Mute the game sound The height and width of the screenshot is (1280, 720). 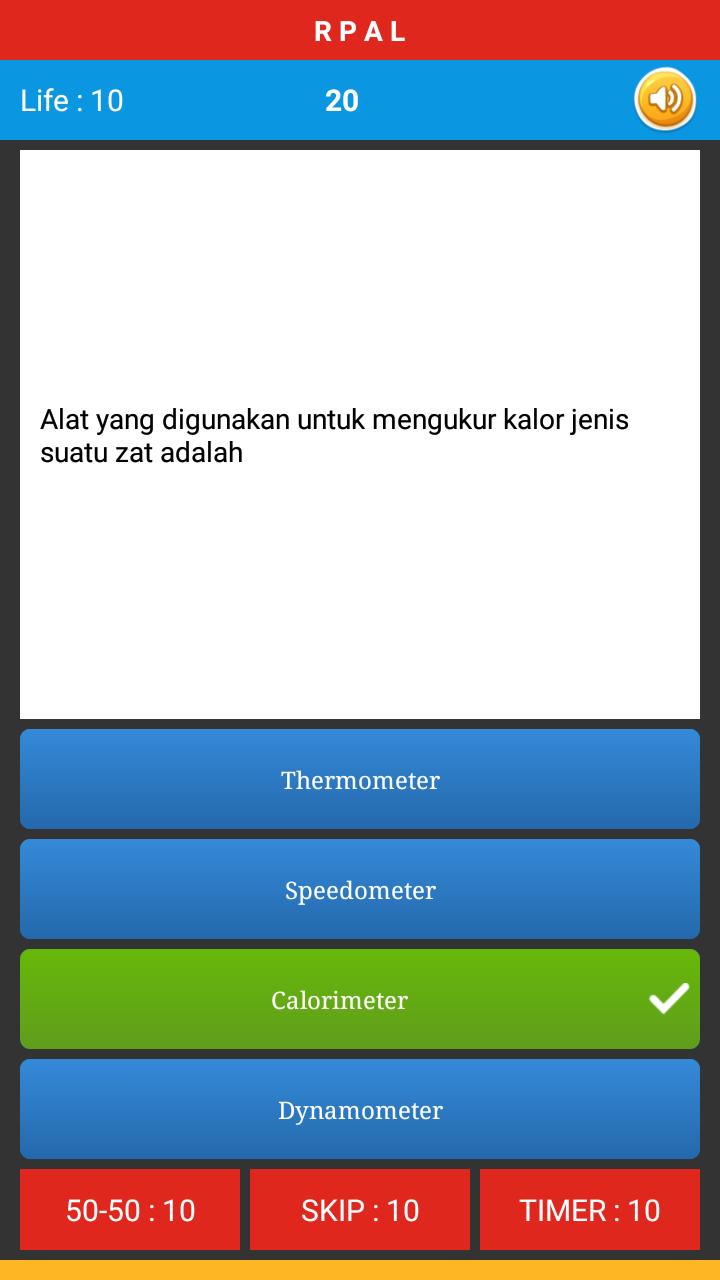665,99
